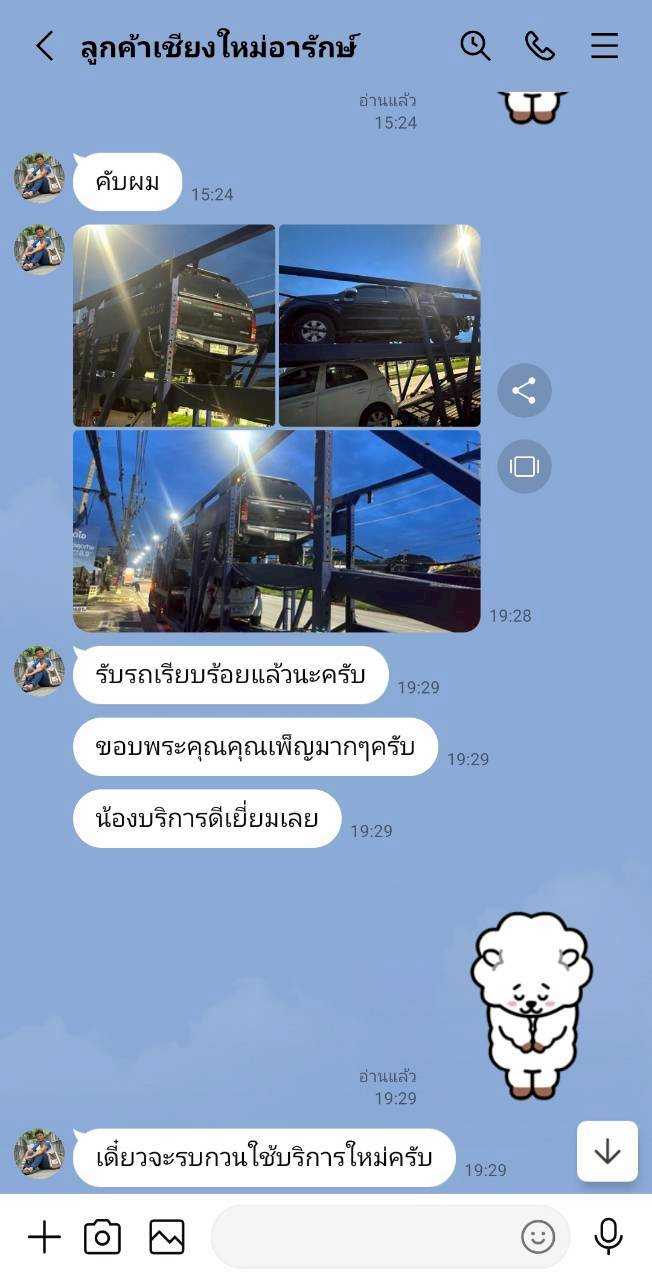Start a voice call
Image resolution: width=652 pixels, height=1280 pixels.
(x=539, y=46)
